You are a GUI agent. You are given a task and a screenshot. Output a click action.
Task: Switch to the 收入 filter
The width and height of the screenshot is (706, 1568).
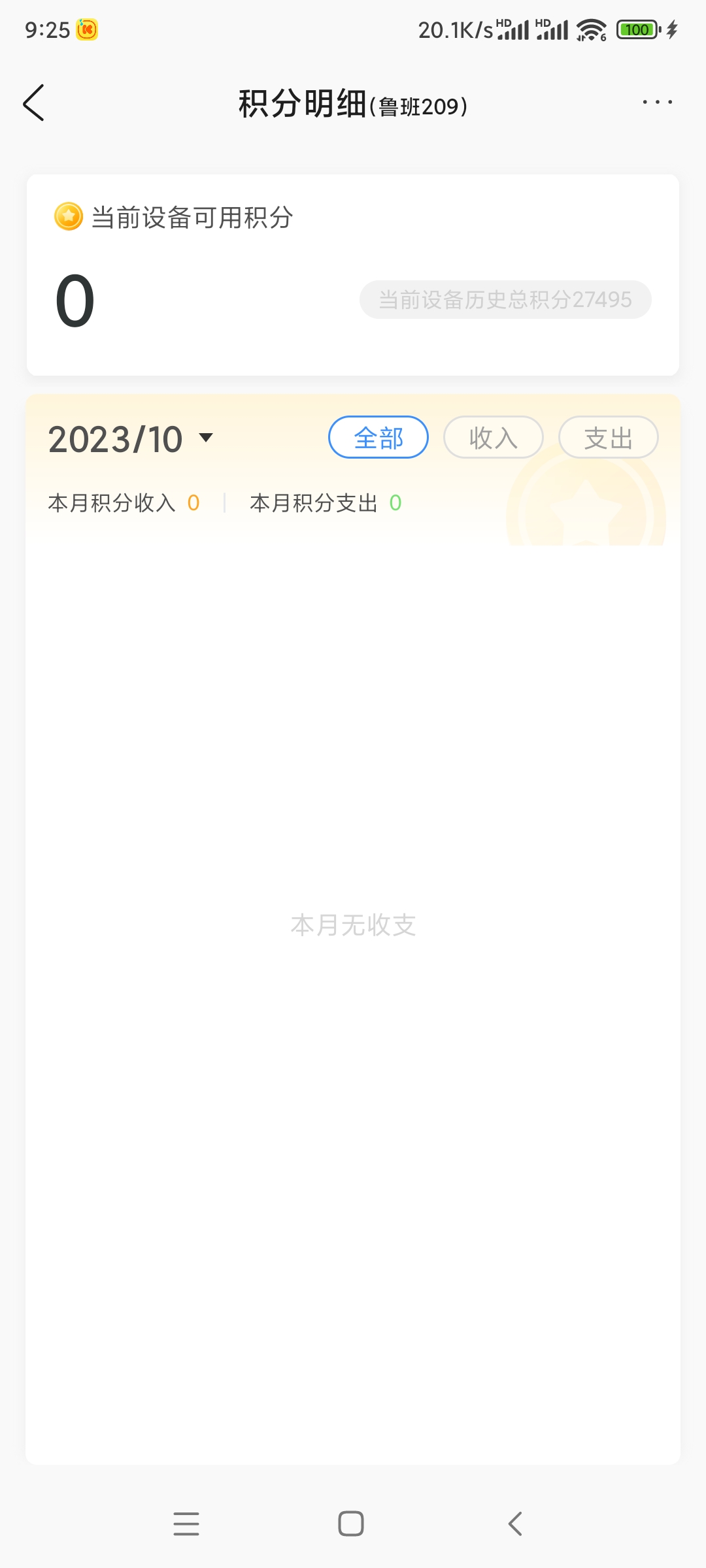point(494,437)
